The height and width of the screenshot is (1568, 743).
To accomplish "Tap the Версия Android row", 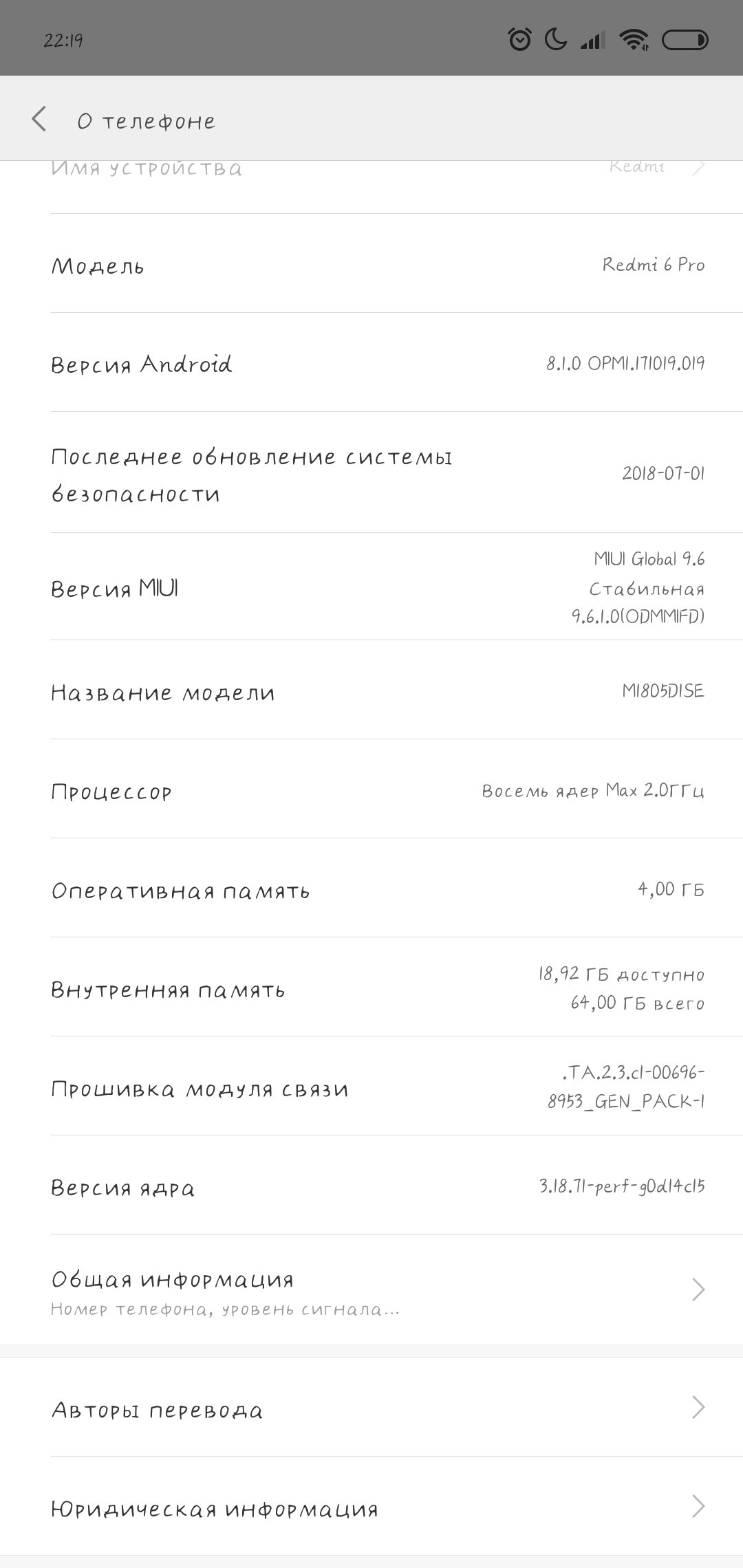I will 371,362.
